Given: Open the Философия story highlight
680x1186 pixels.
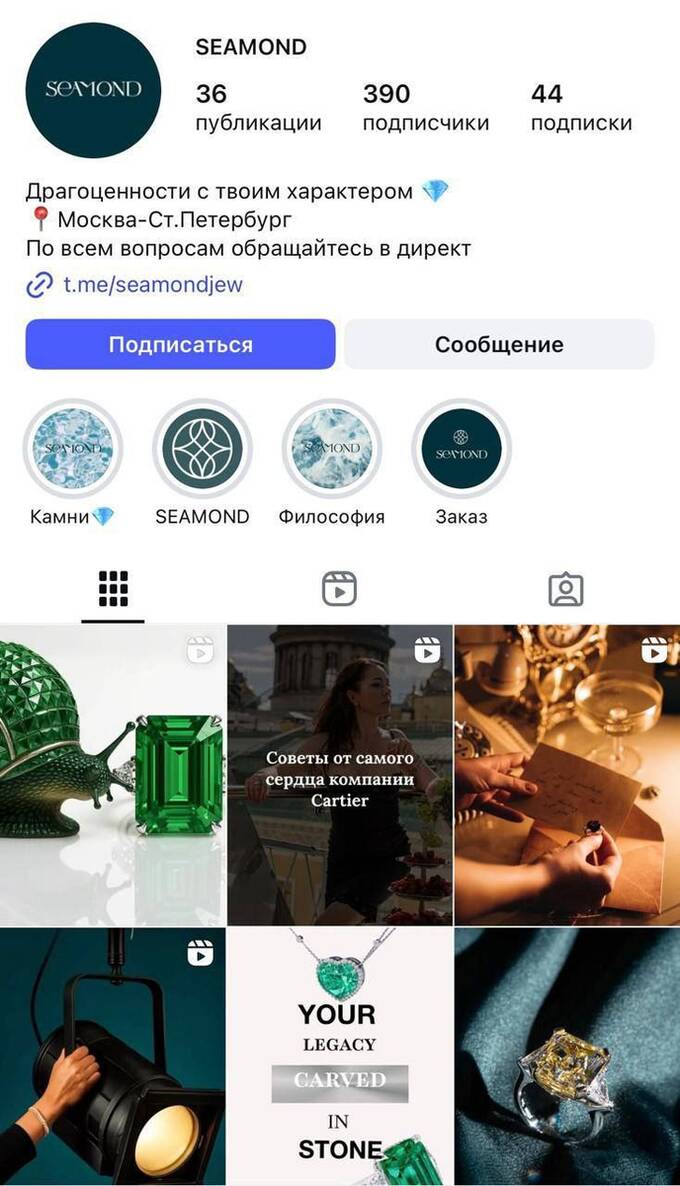Looking at the screenshot, I should [332, 449].
